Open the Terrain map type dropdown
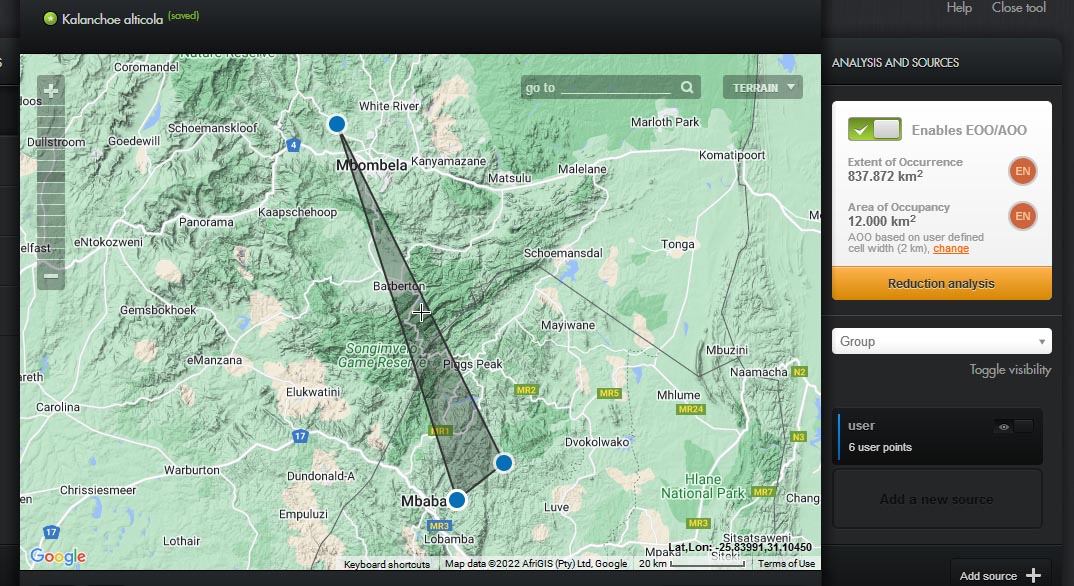Image resolution: width=1074 pixels, height=586 pixels. pos(763,88)
